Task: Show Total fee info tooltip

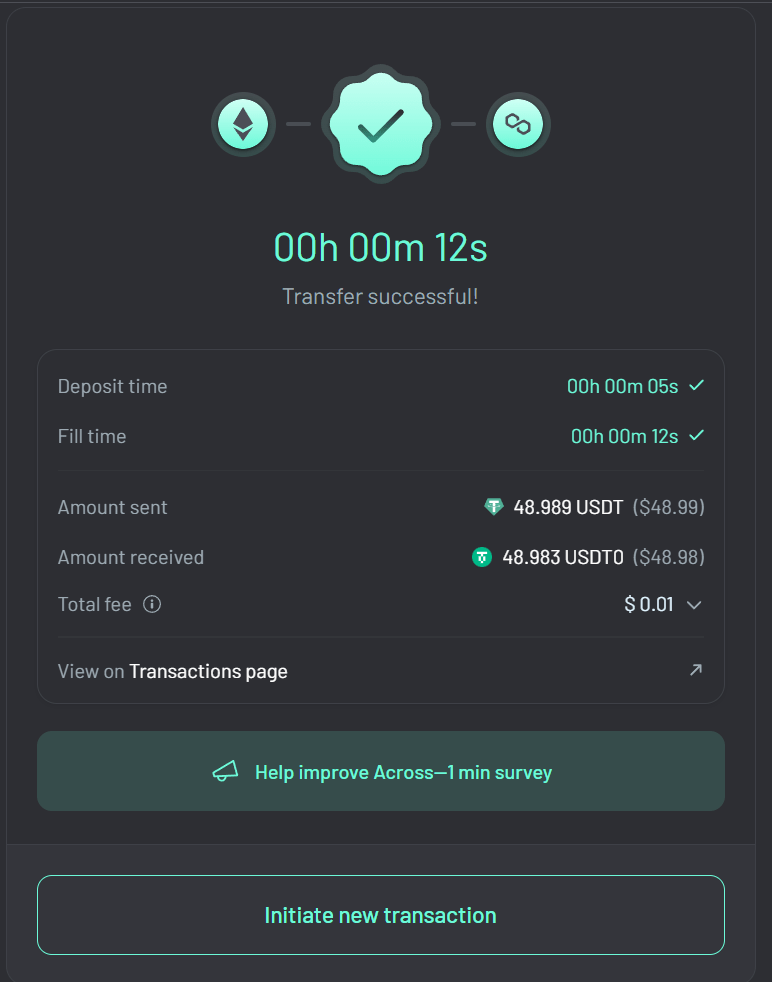Action: point(152,604)
